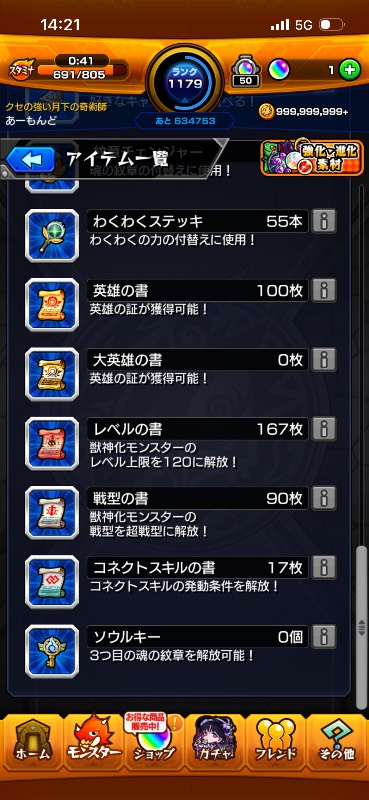This screenshot has width=369, height=800.
Task: Show info for レベルの書
Action: coord(324,429)
